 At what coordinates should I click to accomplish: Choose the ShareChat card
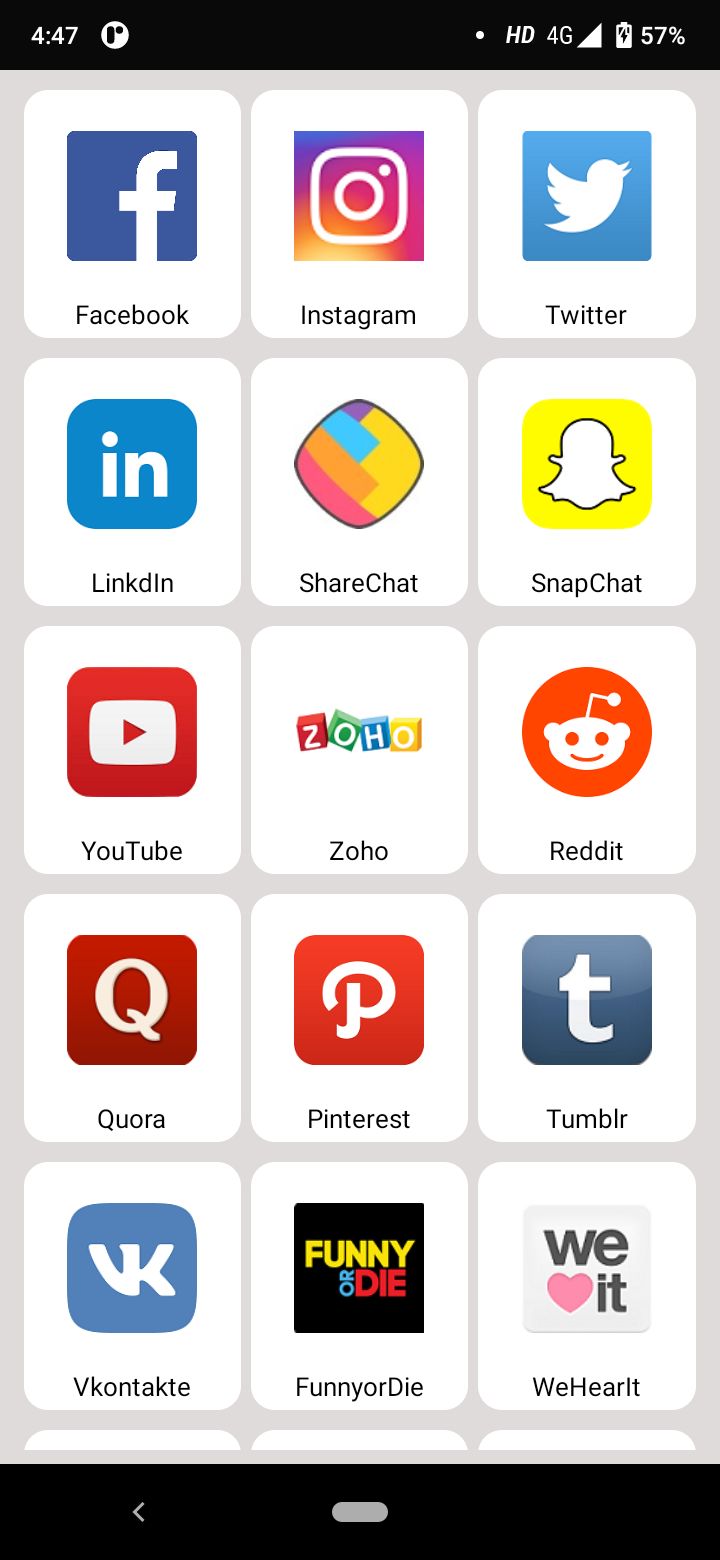coord(359,482)
